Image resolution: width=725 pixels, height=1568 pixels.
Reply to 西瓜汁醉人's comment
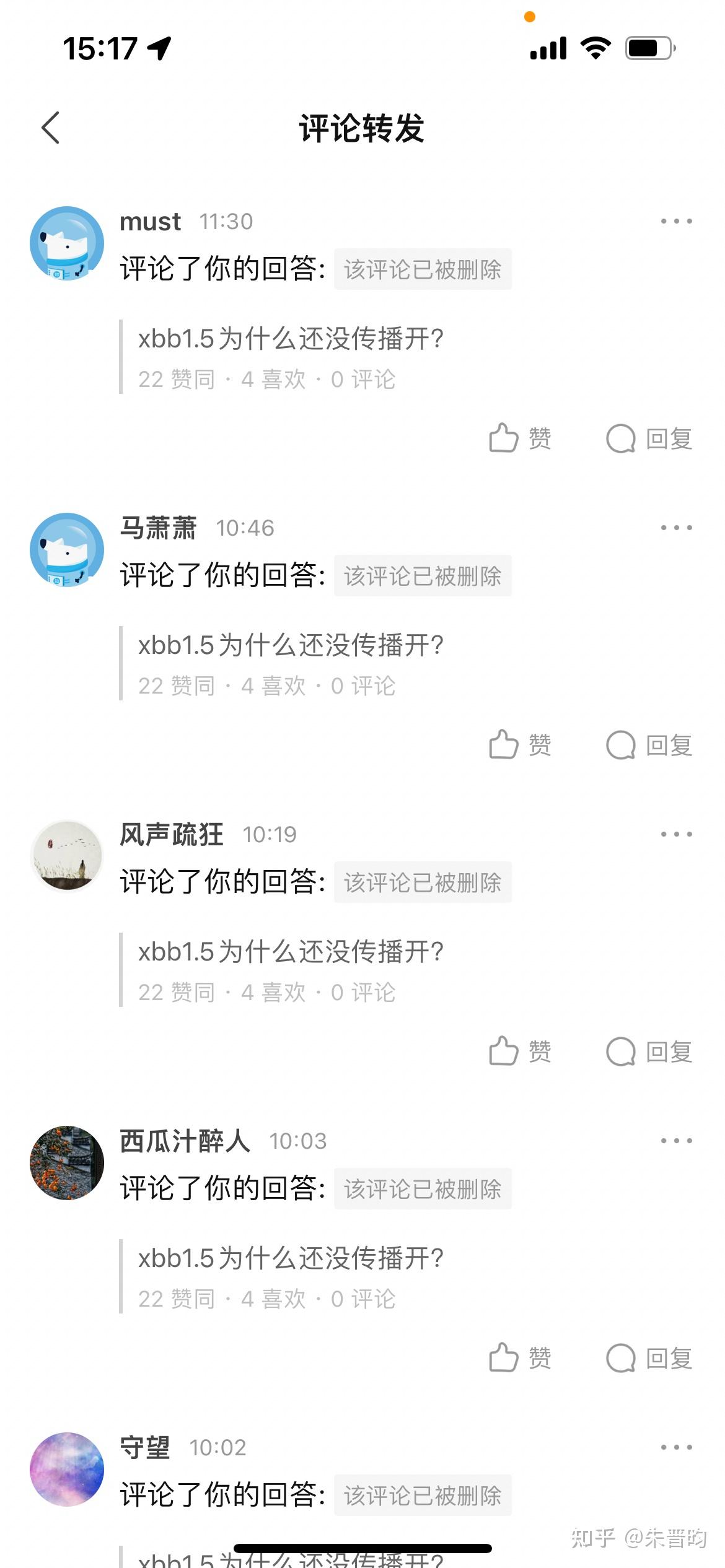pyautogui.click(x=649, y=1358)
